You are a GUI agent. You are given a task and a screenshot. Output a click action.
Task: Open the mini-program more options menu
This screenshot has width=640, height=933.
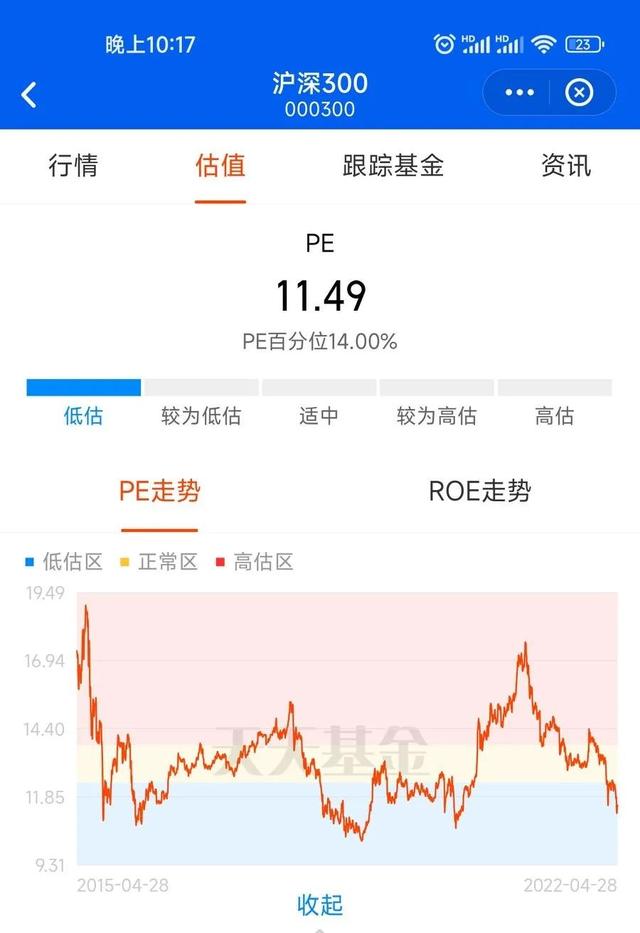[520, 93]
